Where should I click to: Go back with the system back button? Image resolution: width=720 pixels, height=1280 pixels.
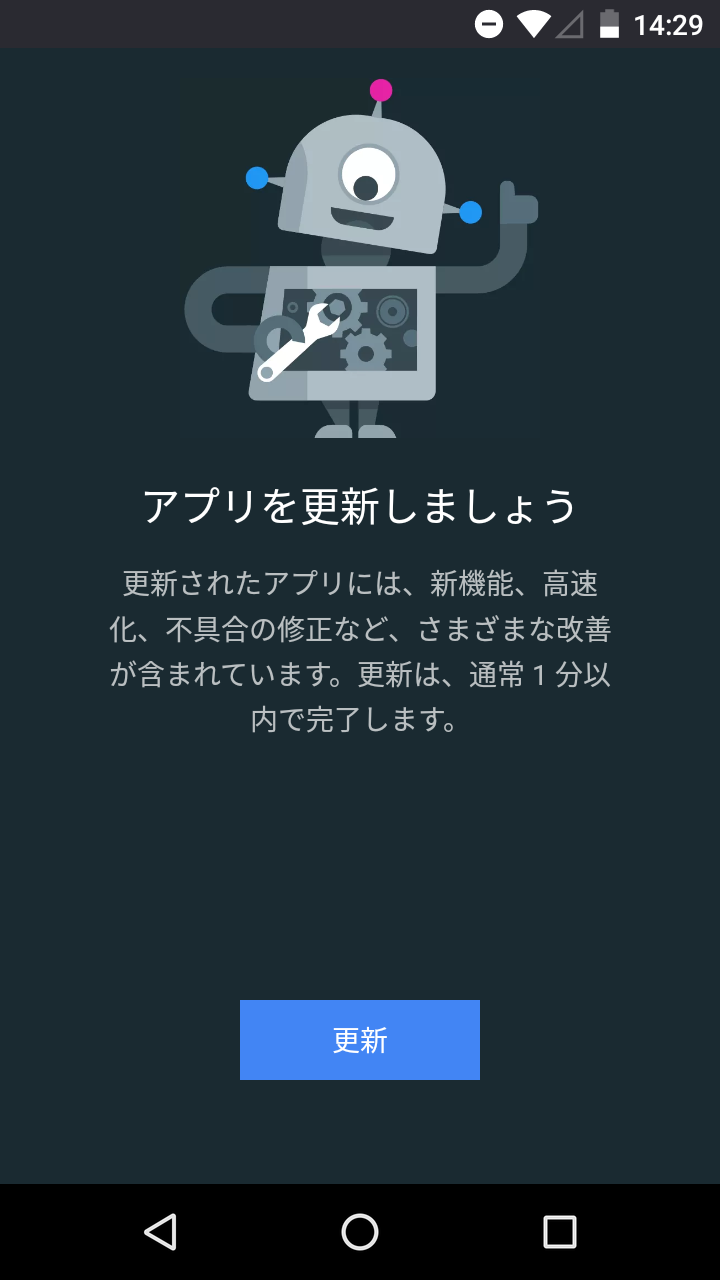tap(160, 1232)
